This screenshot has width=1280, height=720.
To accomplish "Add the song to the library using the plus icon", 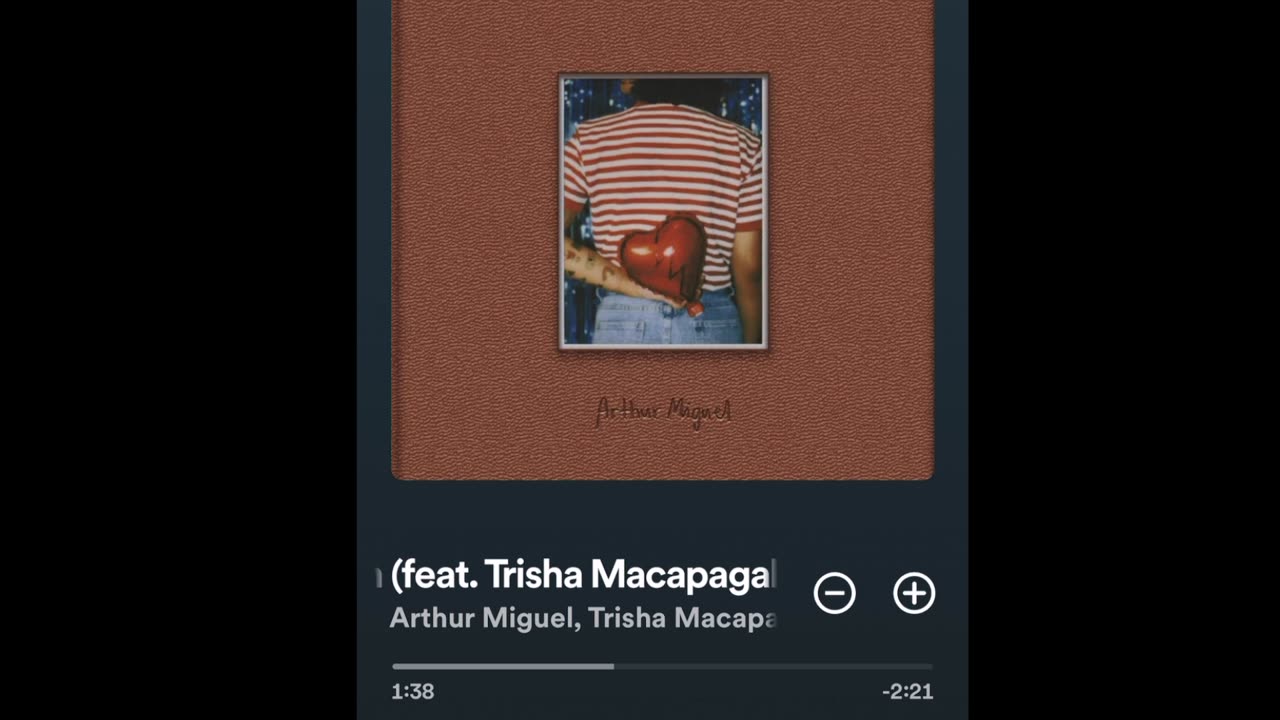I will 913,593.
